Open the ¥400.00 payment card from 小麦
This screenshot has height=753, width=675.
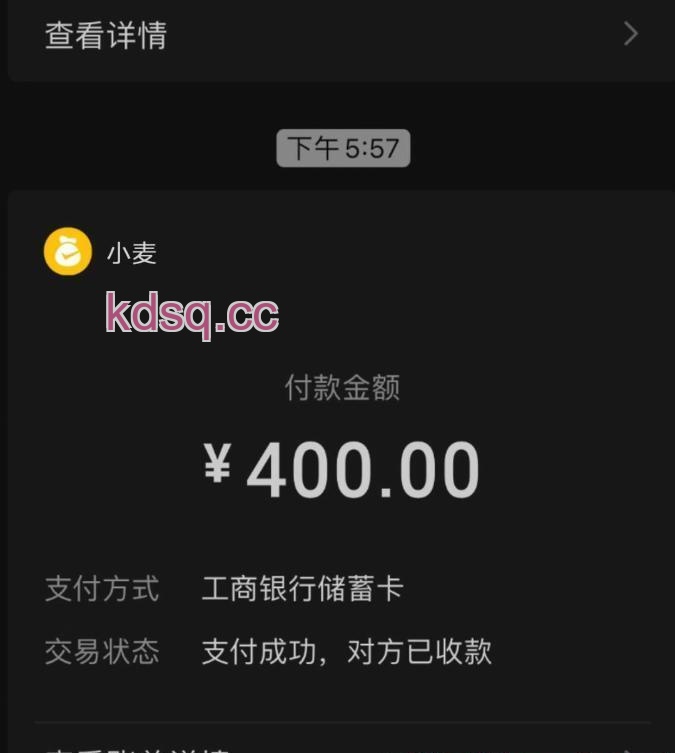click(342, 470)
